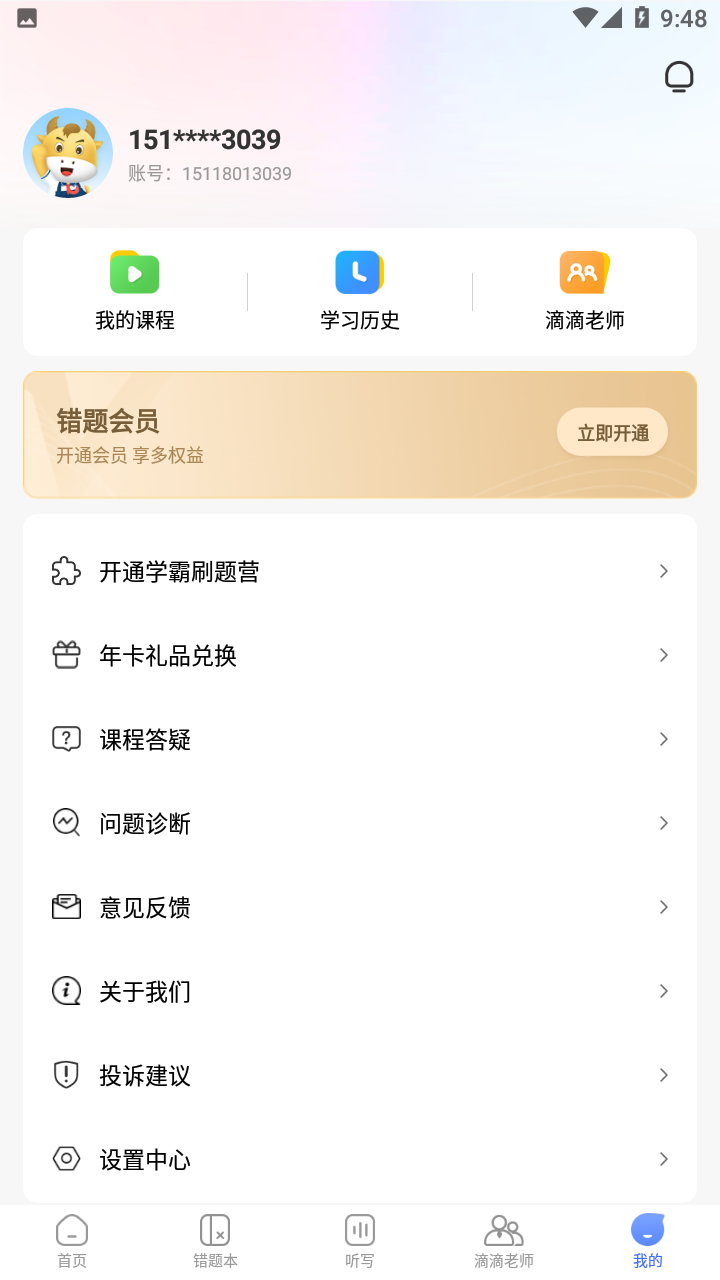Open 课程答疑 row
This screenshot has width=720, height=1280.
(x=360, y=740)
